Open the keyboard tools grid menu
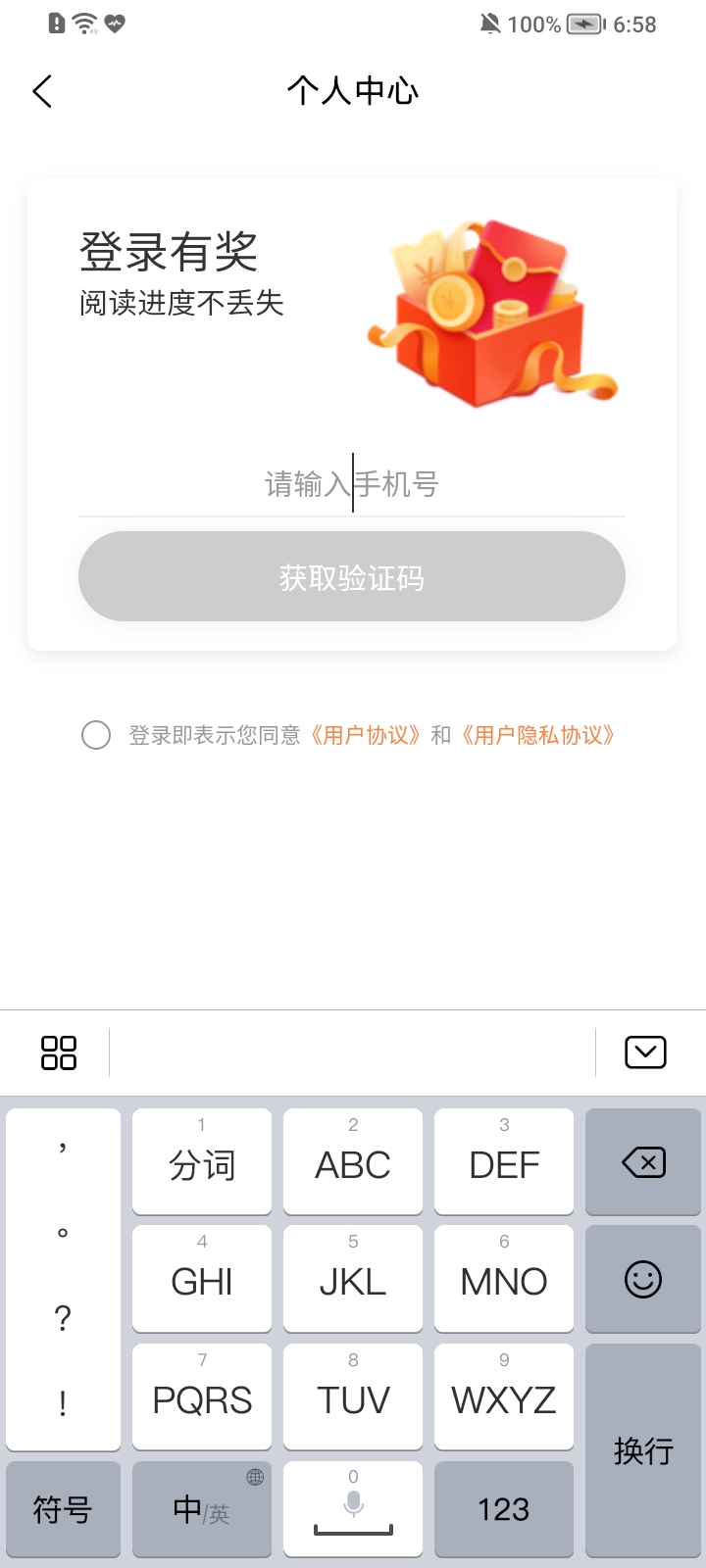706x1568 pixels. pyautogui.click(x=58, y=1053)
